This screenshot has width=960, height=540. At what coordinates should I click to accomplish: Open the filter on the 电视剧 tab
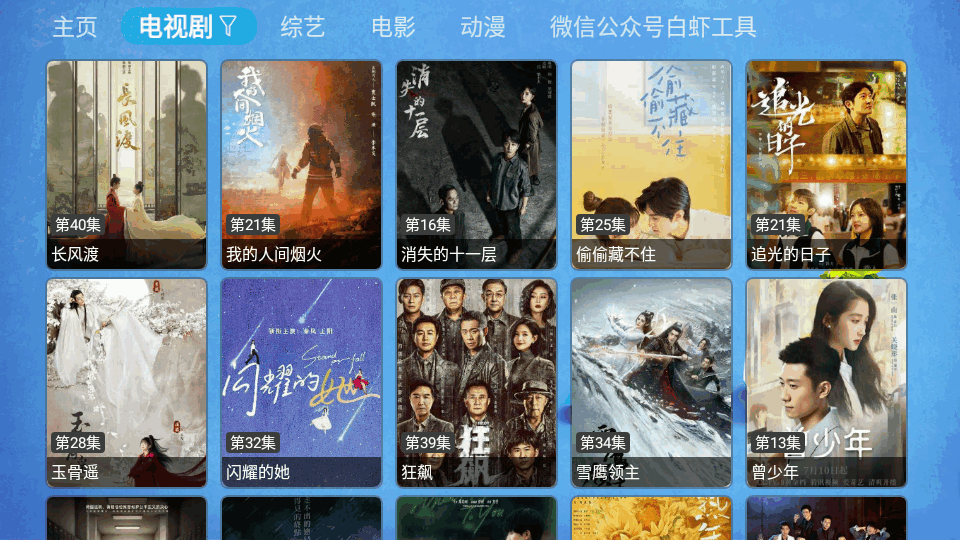229,27
